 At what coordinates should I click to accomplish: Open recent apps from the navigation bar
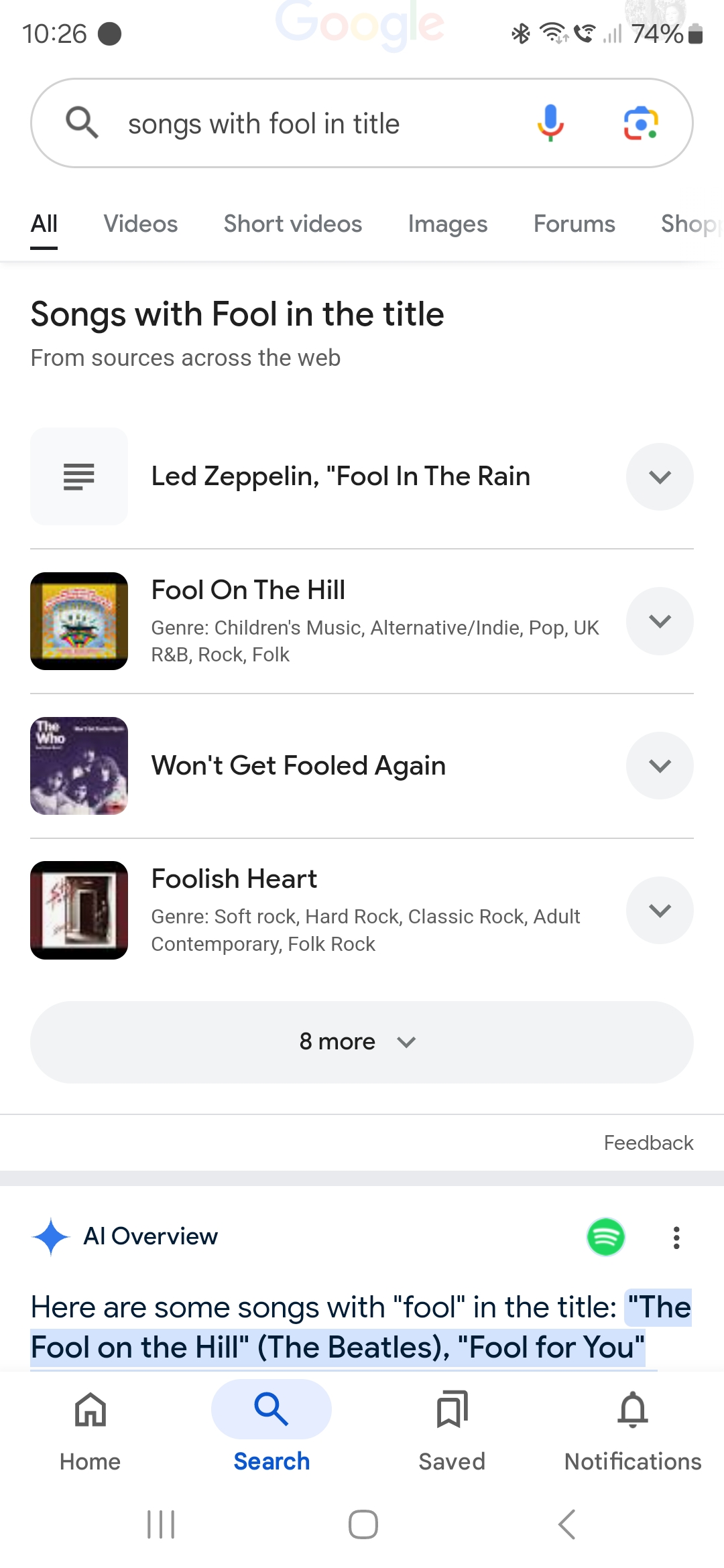(161, 1525)
